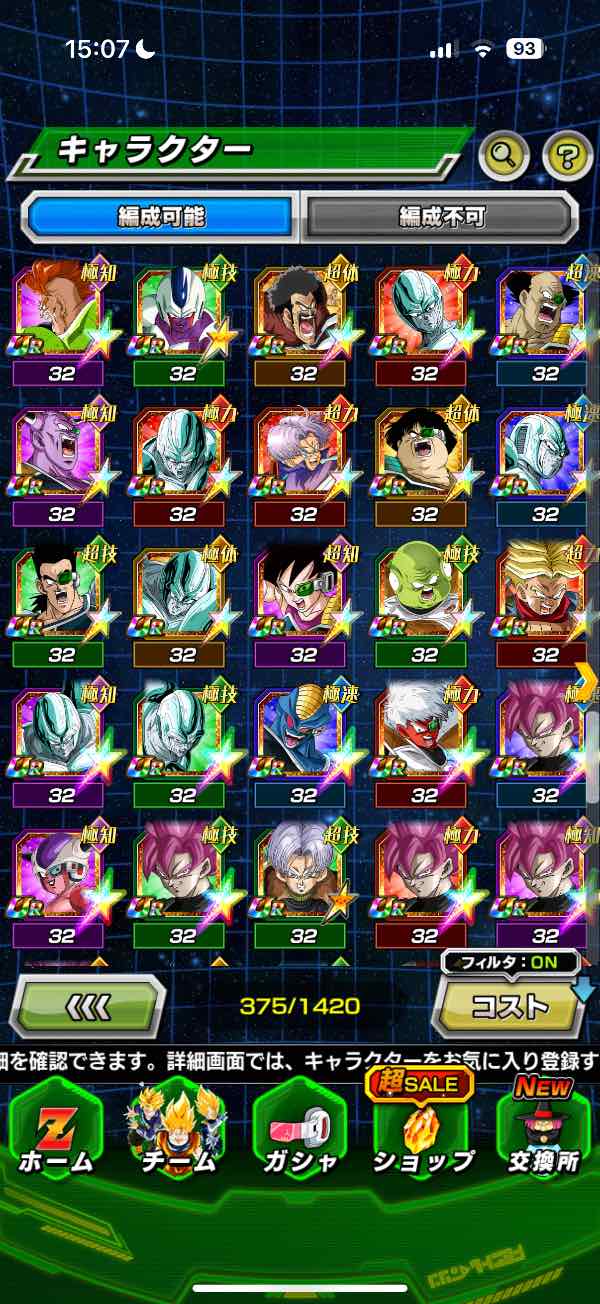
Task: Change sort order via コスト button
Action: [511, 1006]
